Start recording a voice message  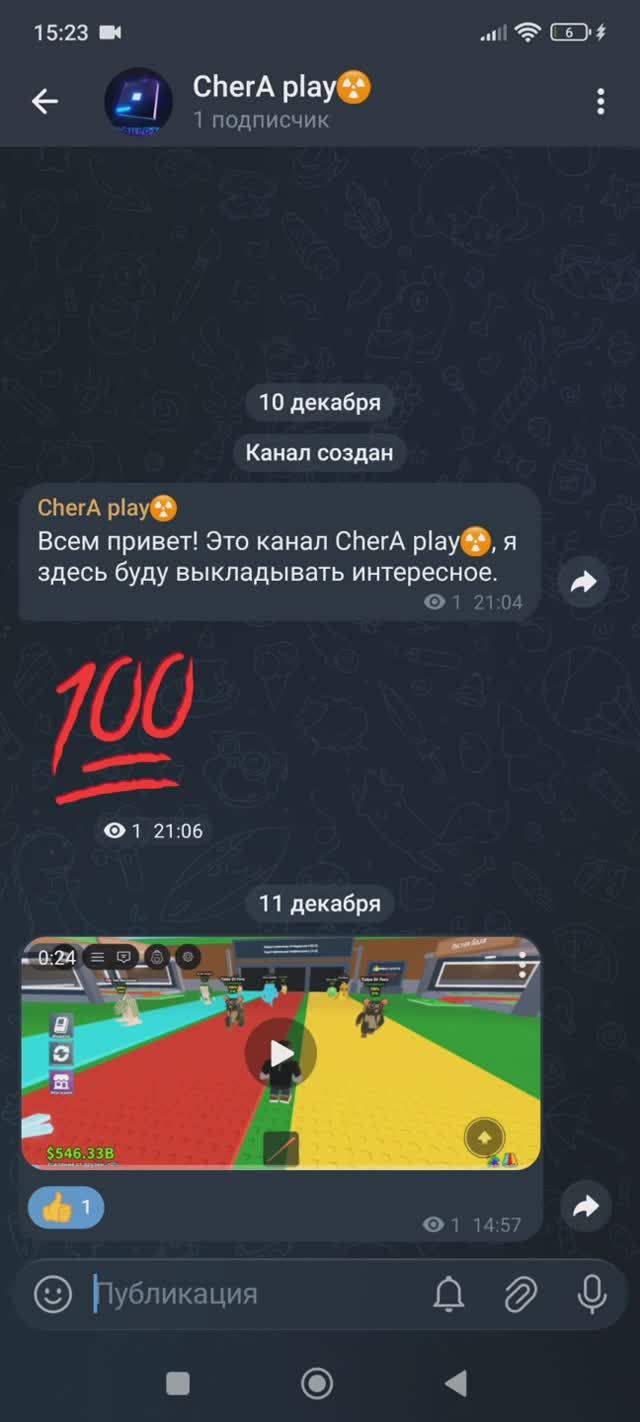click(592, 1294)
